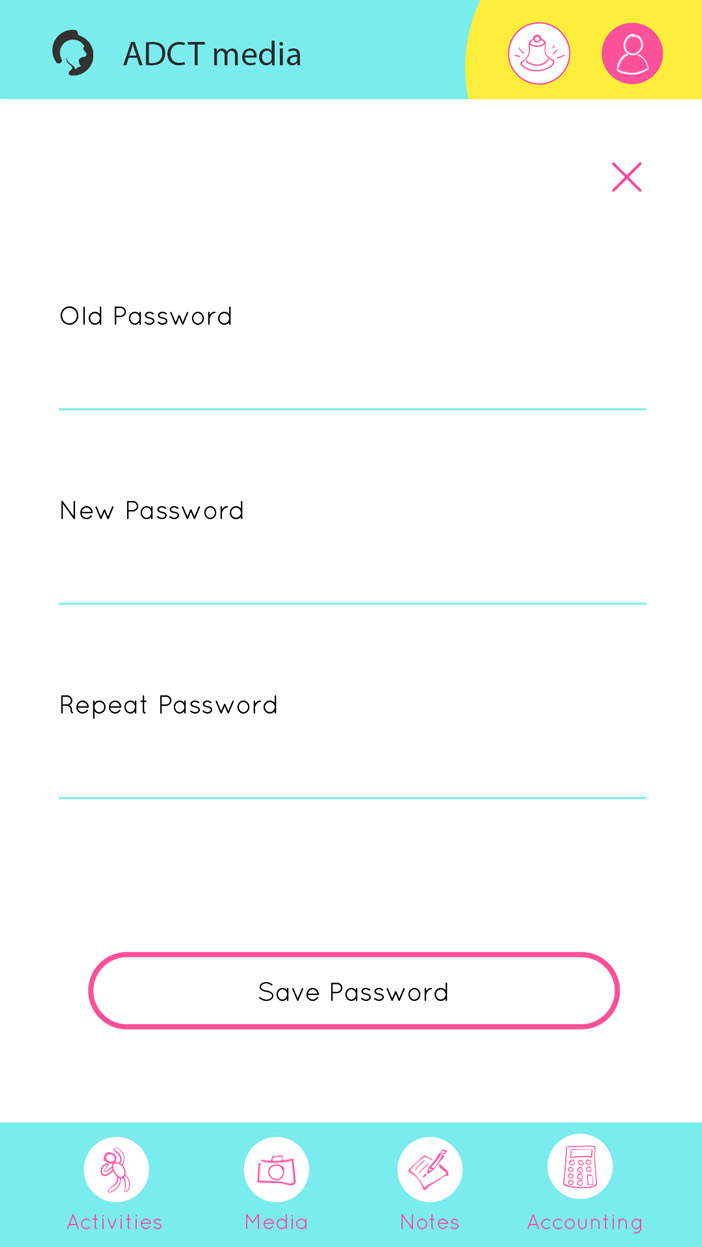702x1247 pixels.
Task: Close the change password form
Action: tap(627, 177)
